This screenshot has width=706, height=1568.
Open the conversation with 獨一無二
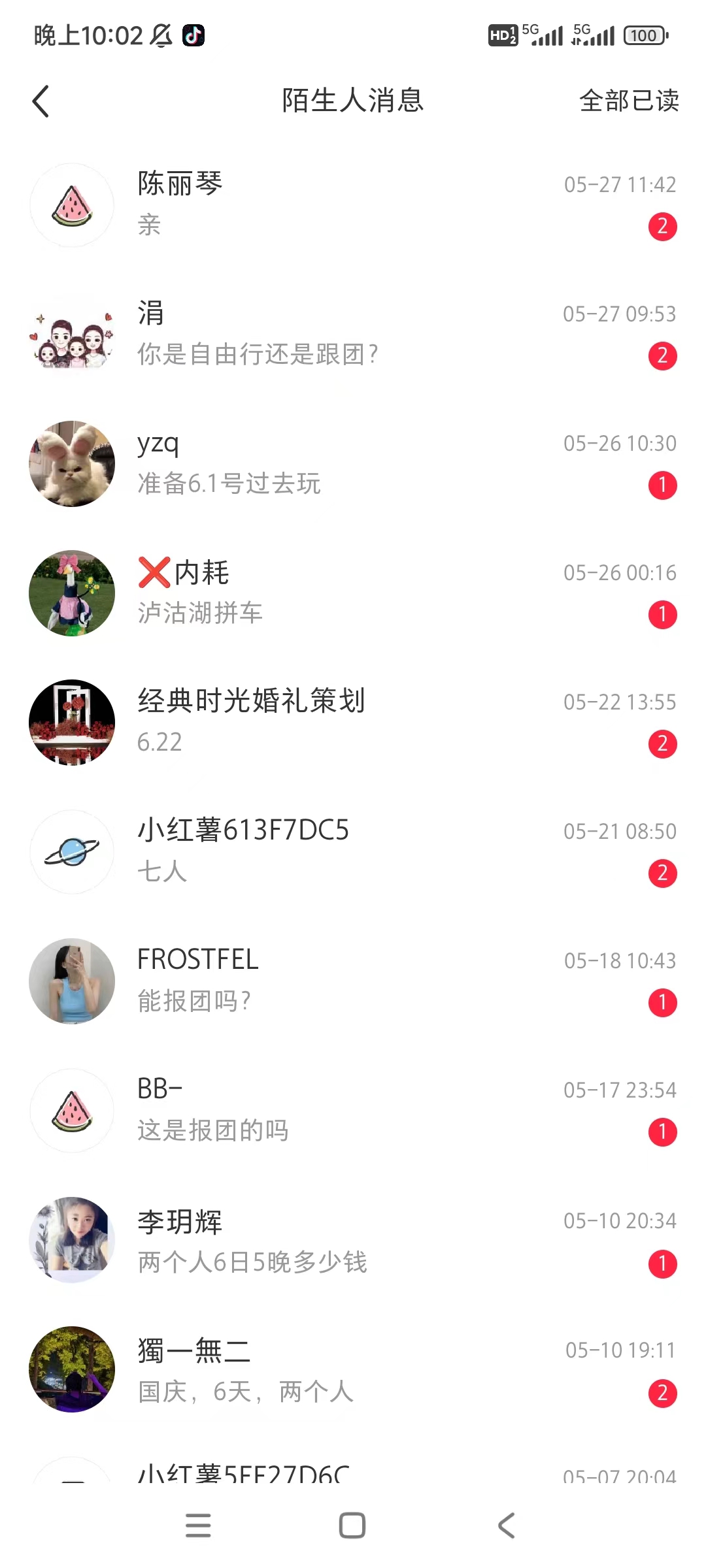[x=353, y=1370]
